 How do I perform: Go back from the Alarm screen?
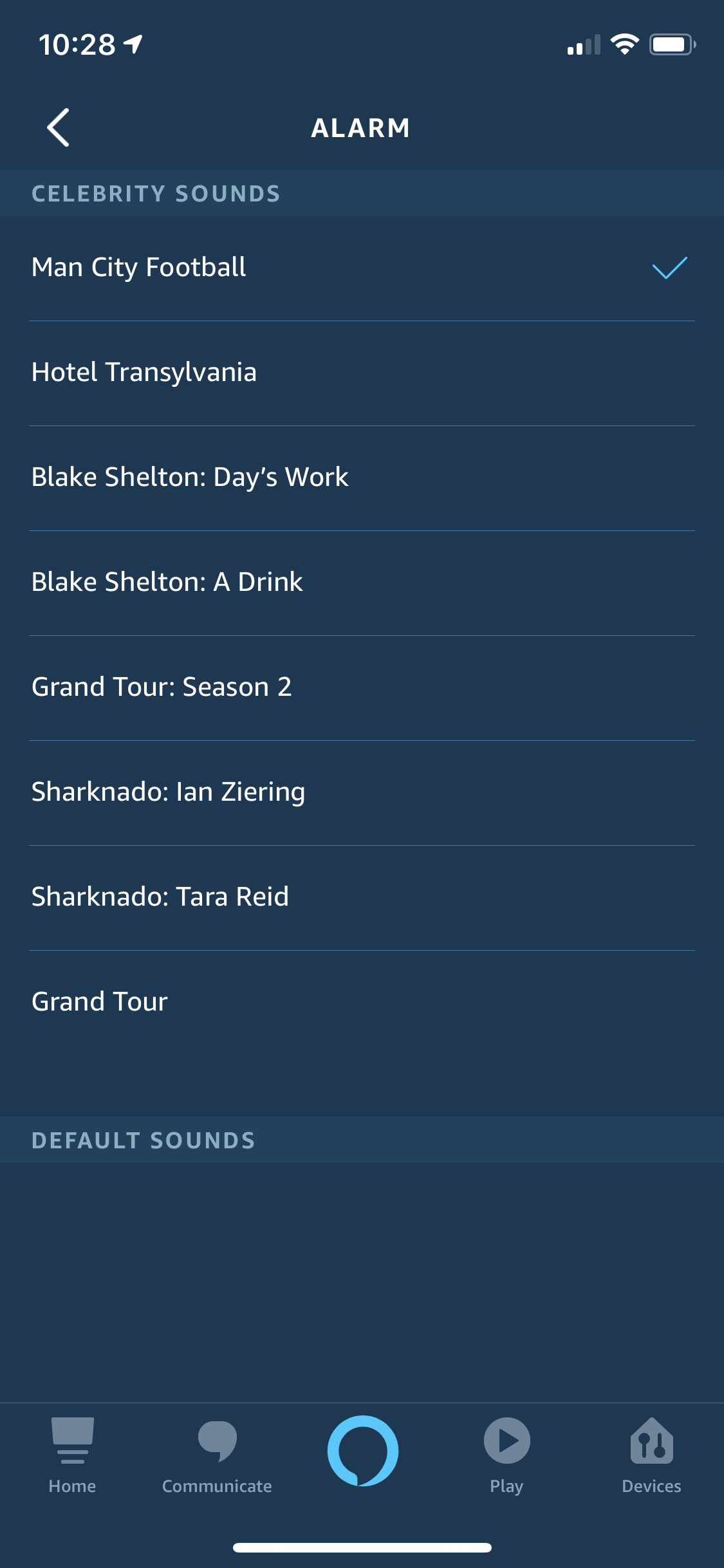click(58, 127)
